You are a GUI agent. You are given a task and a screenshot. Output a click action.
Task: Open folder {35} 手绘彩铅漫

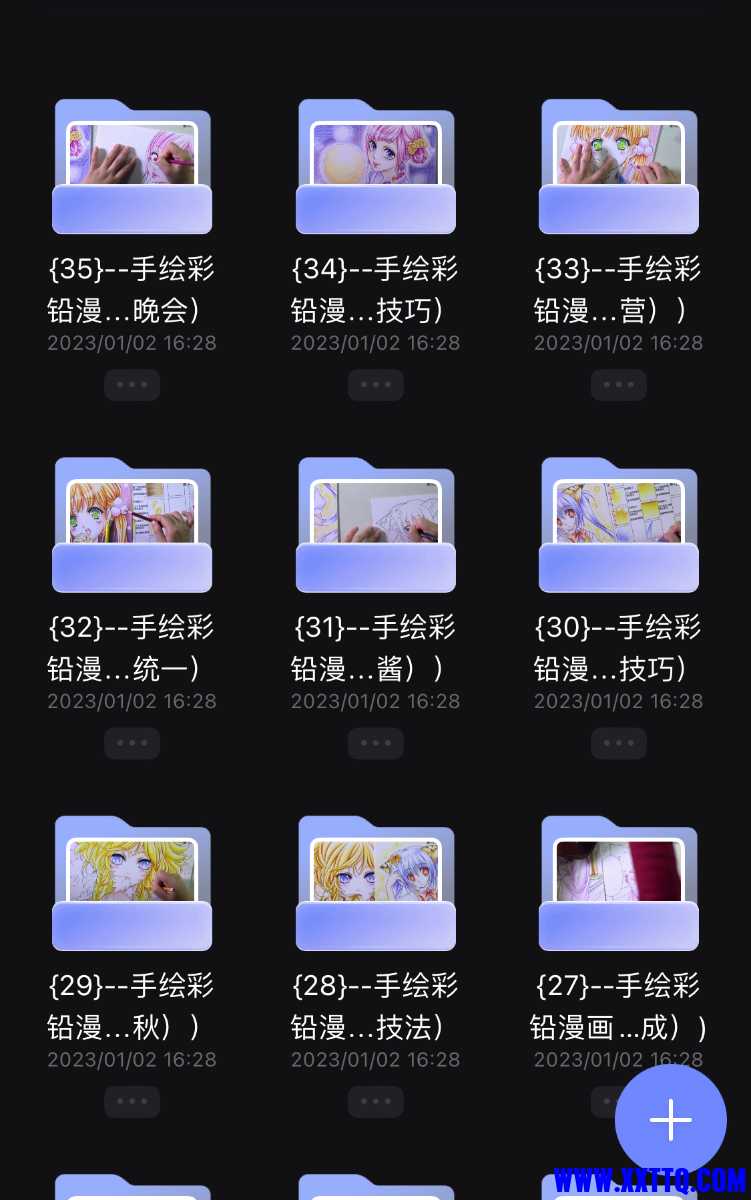pyautogui.click(x=132, y=167)
